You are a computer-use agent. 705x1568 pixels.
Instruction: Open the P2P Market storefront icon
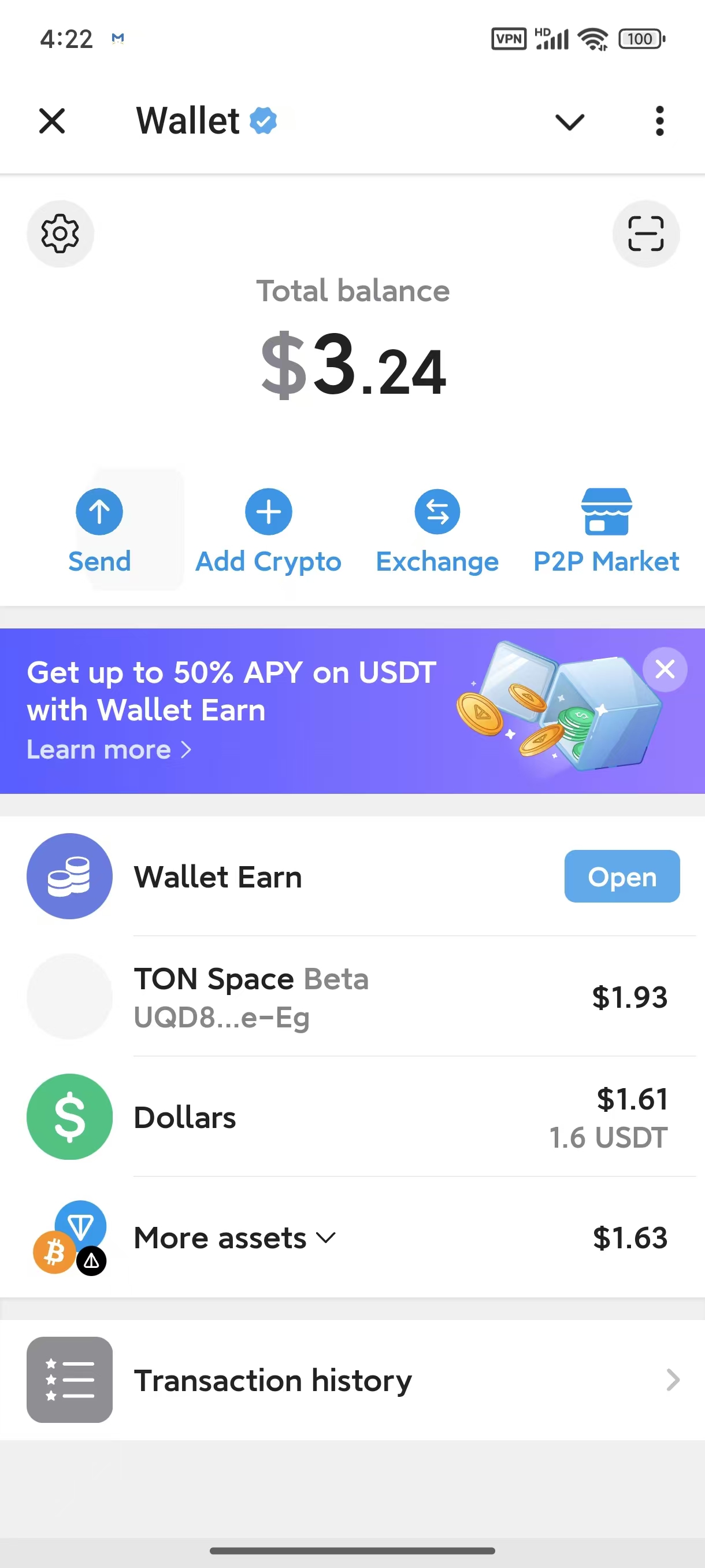606,511
